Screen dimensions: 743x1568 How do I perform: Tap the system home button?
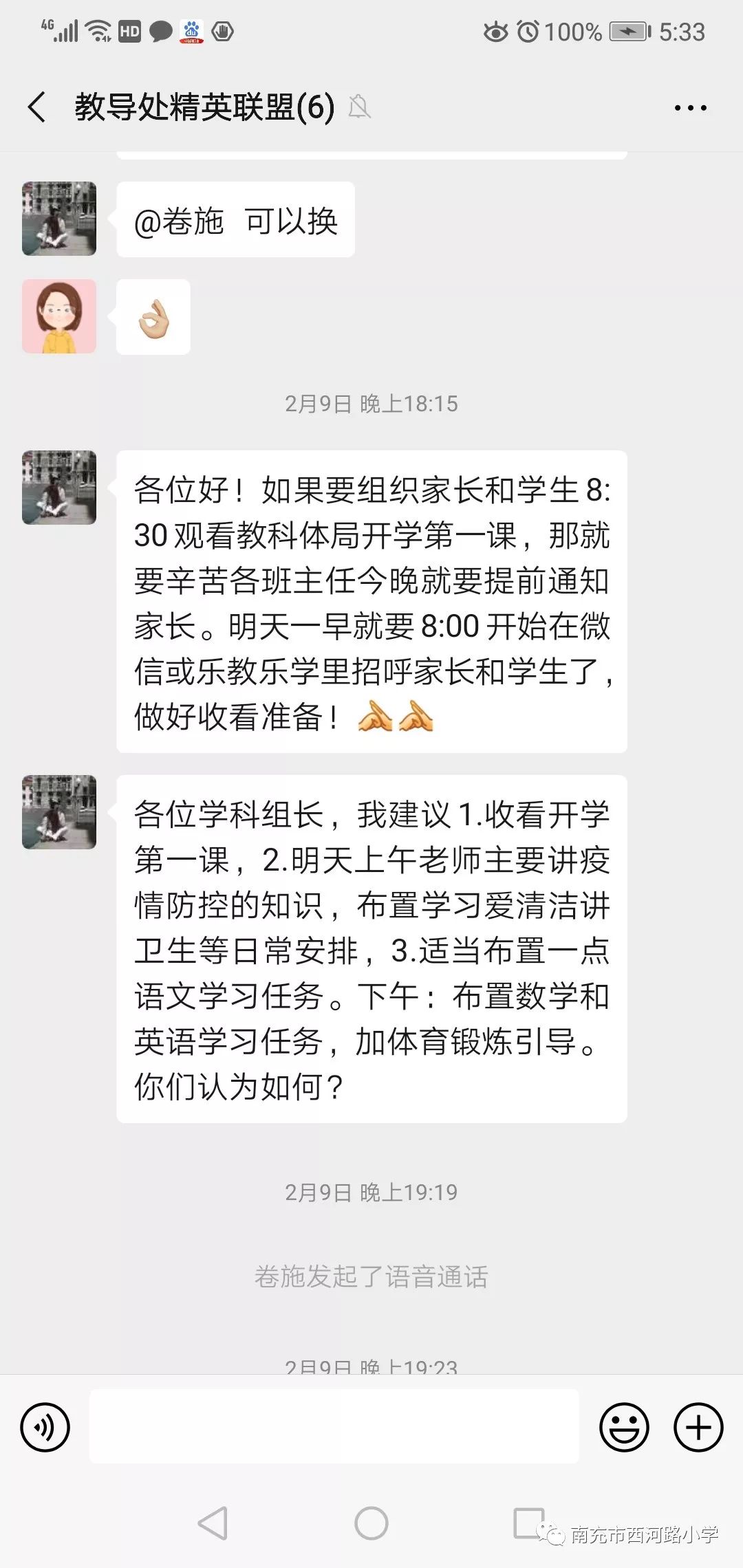pyautogui.click(x=371, y=1523)
